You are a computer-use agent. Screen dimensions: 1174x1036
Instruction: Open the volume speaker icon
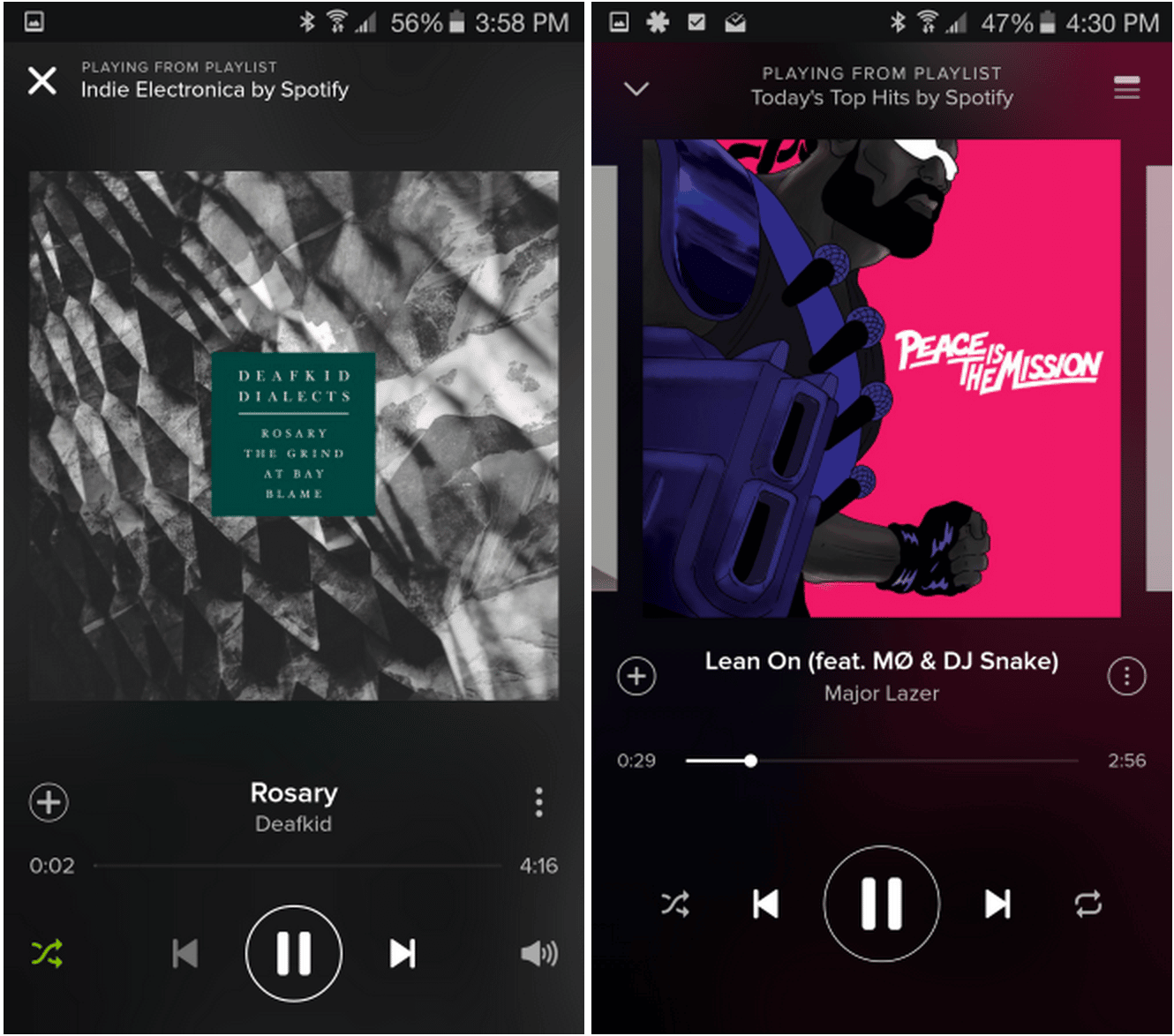pyautogui.click(x=538, y=953)
